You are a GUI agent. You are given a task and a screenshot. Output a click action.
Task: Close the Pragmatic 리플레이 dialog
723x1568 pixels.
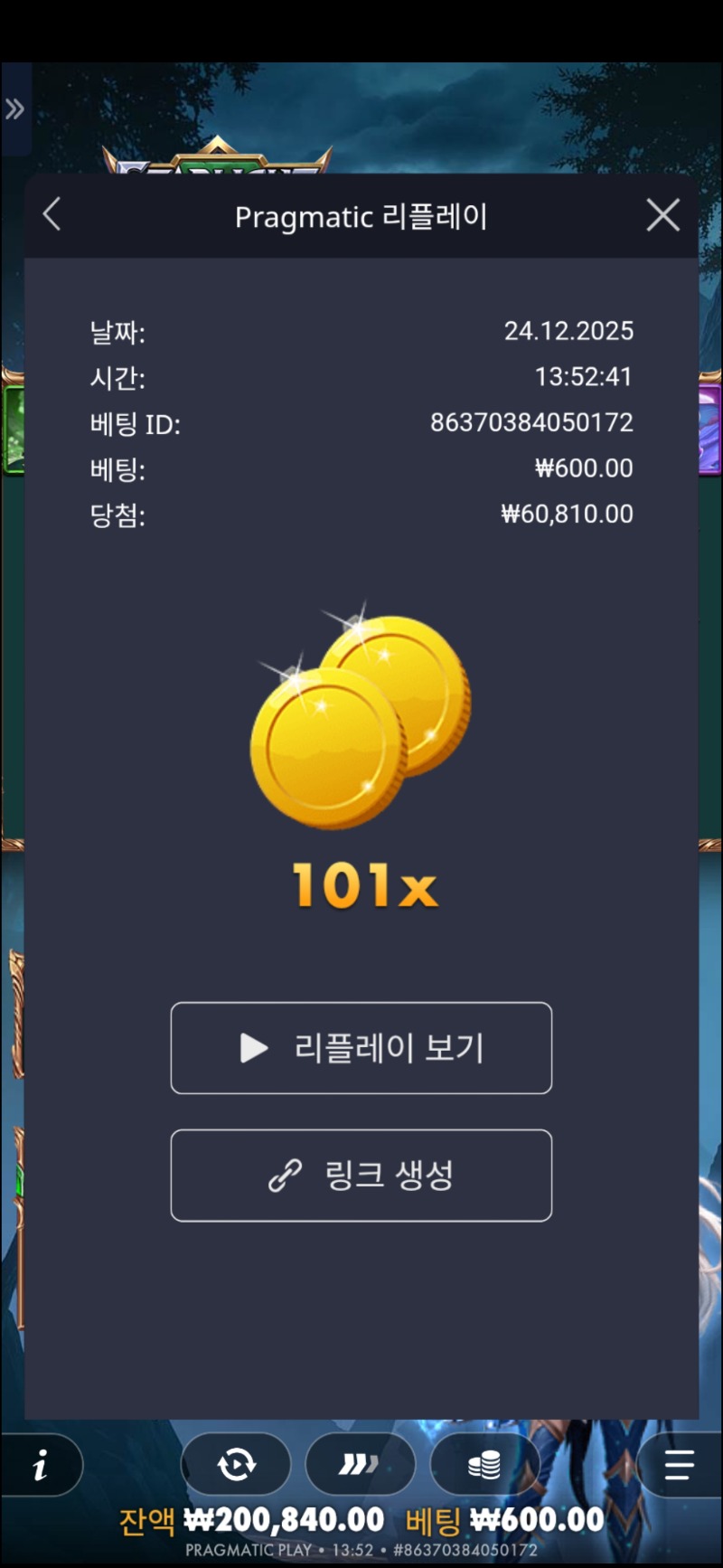pos(662,215)
